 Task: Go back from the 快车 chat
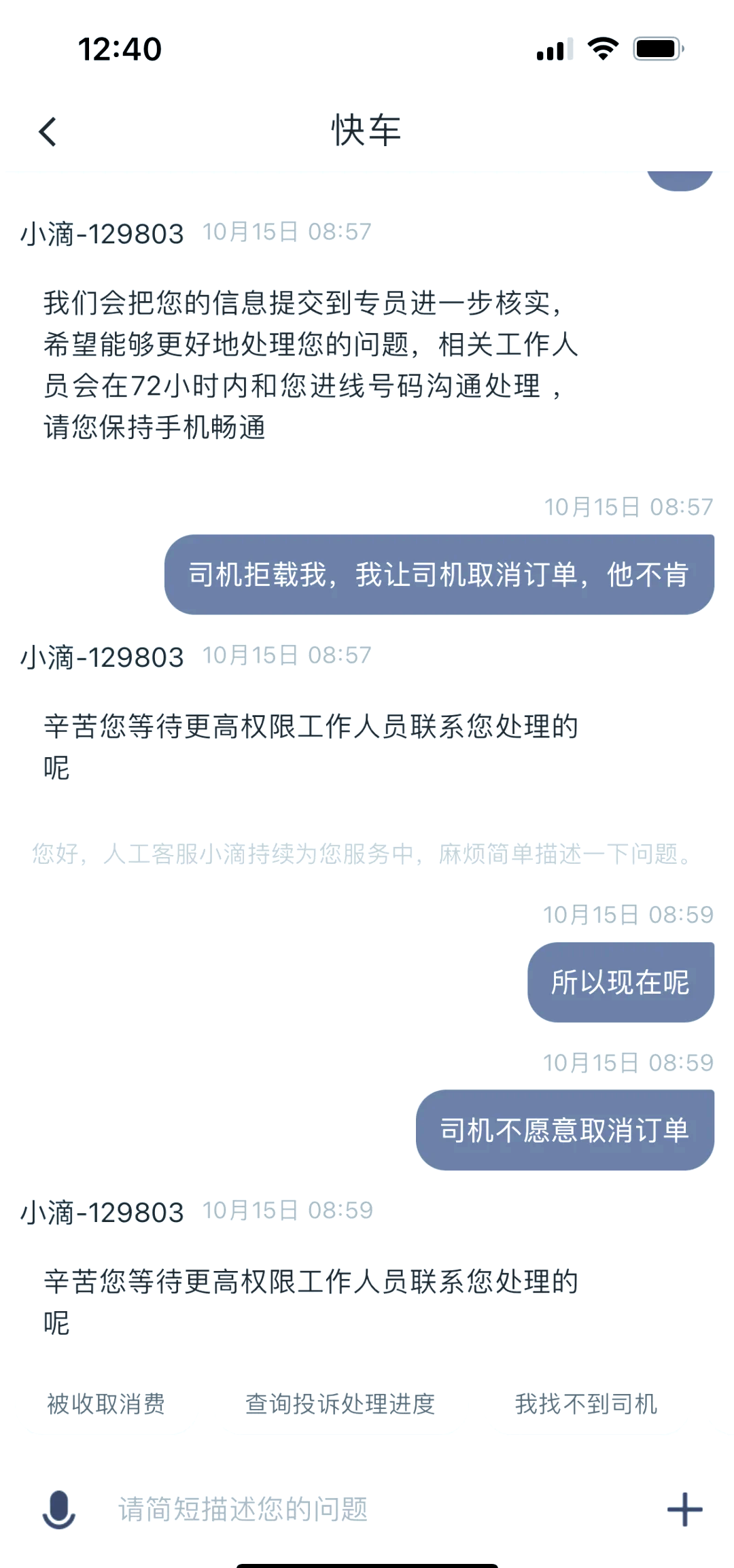pos(48,132)
